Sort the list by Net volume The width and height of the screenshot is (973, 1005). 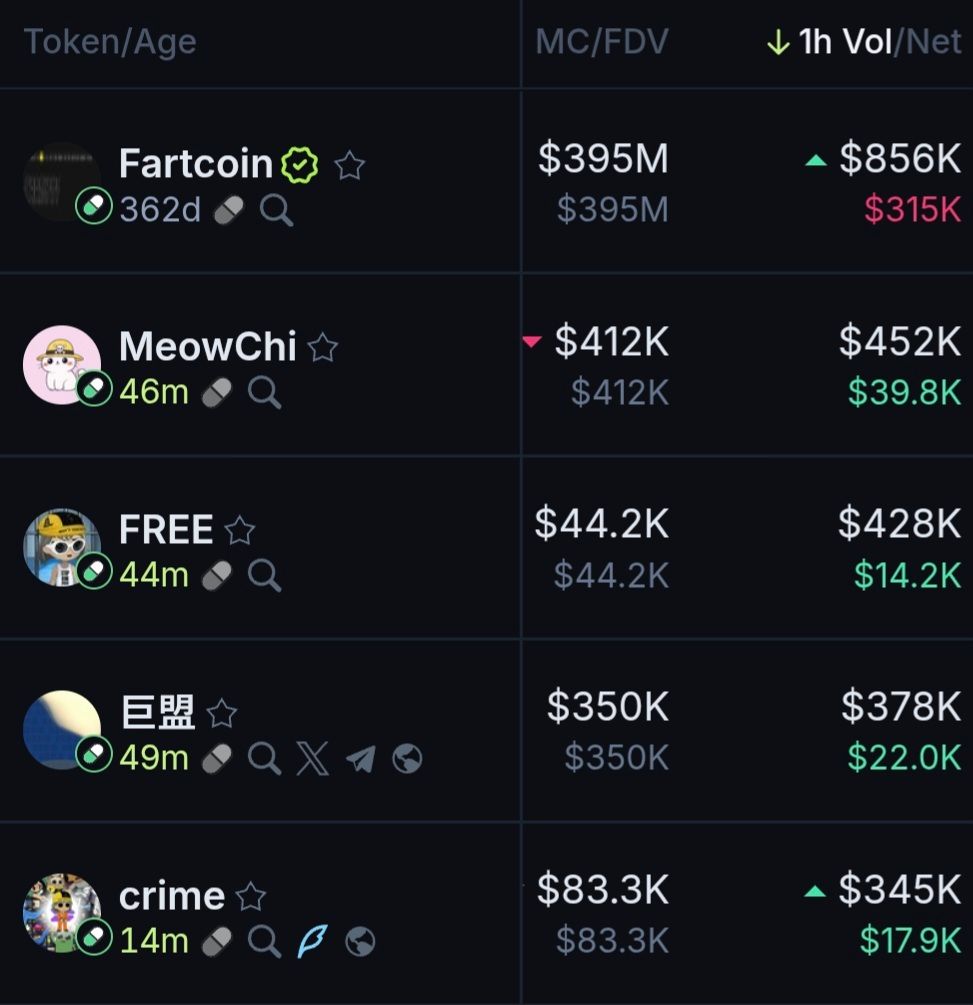(933, 42)
